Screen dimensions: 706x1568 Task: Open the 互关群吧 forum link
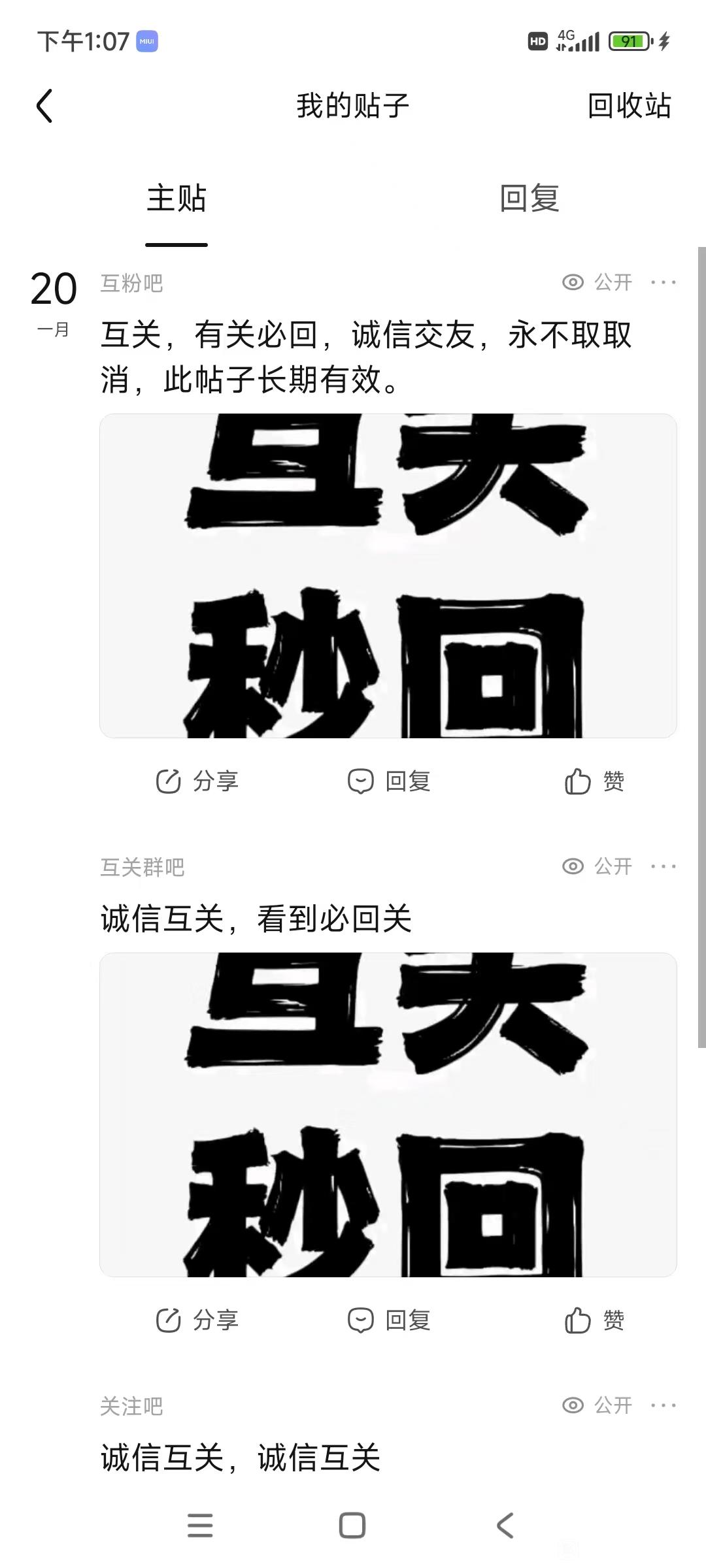(143, 867)
